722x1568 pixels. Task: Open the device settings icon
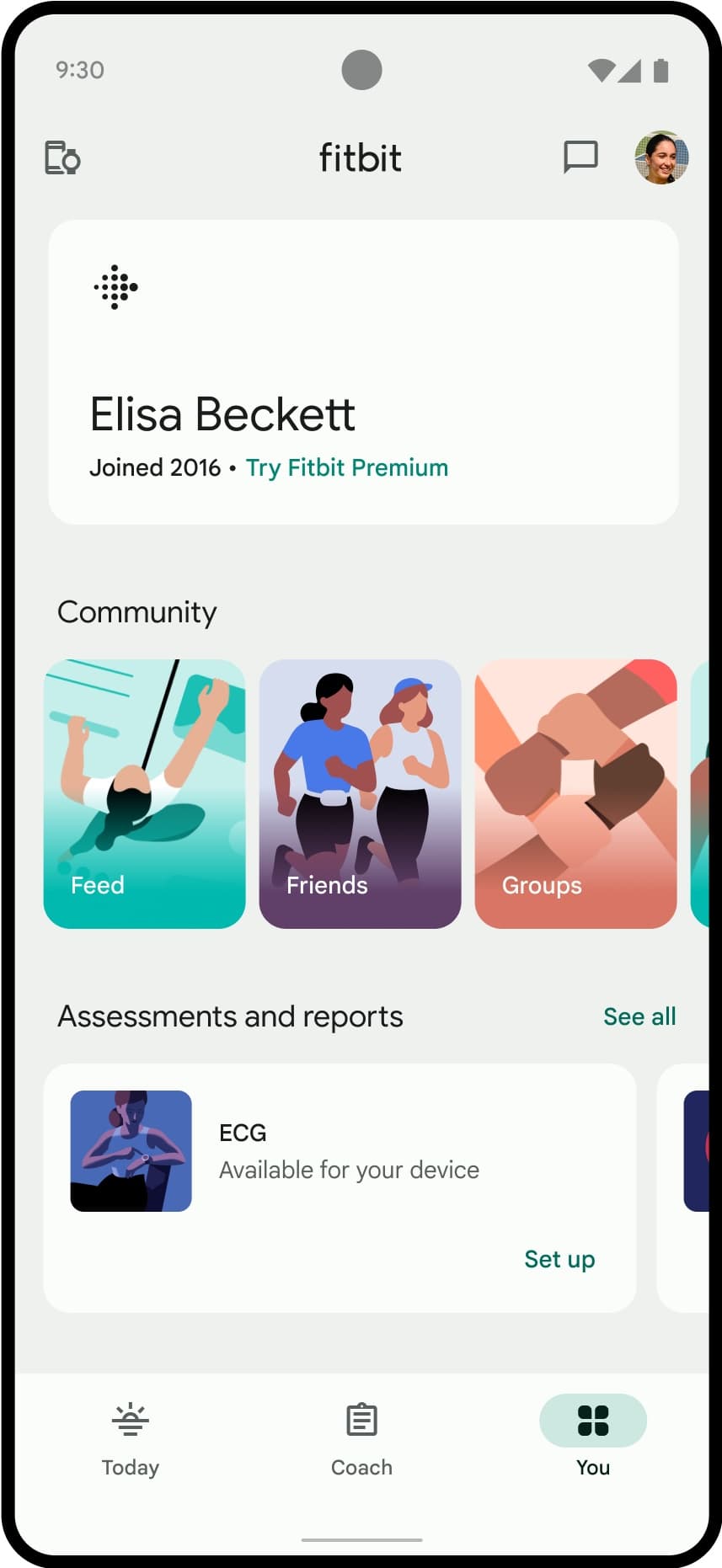coord(61,157)
